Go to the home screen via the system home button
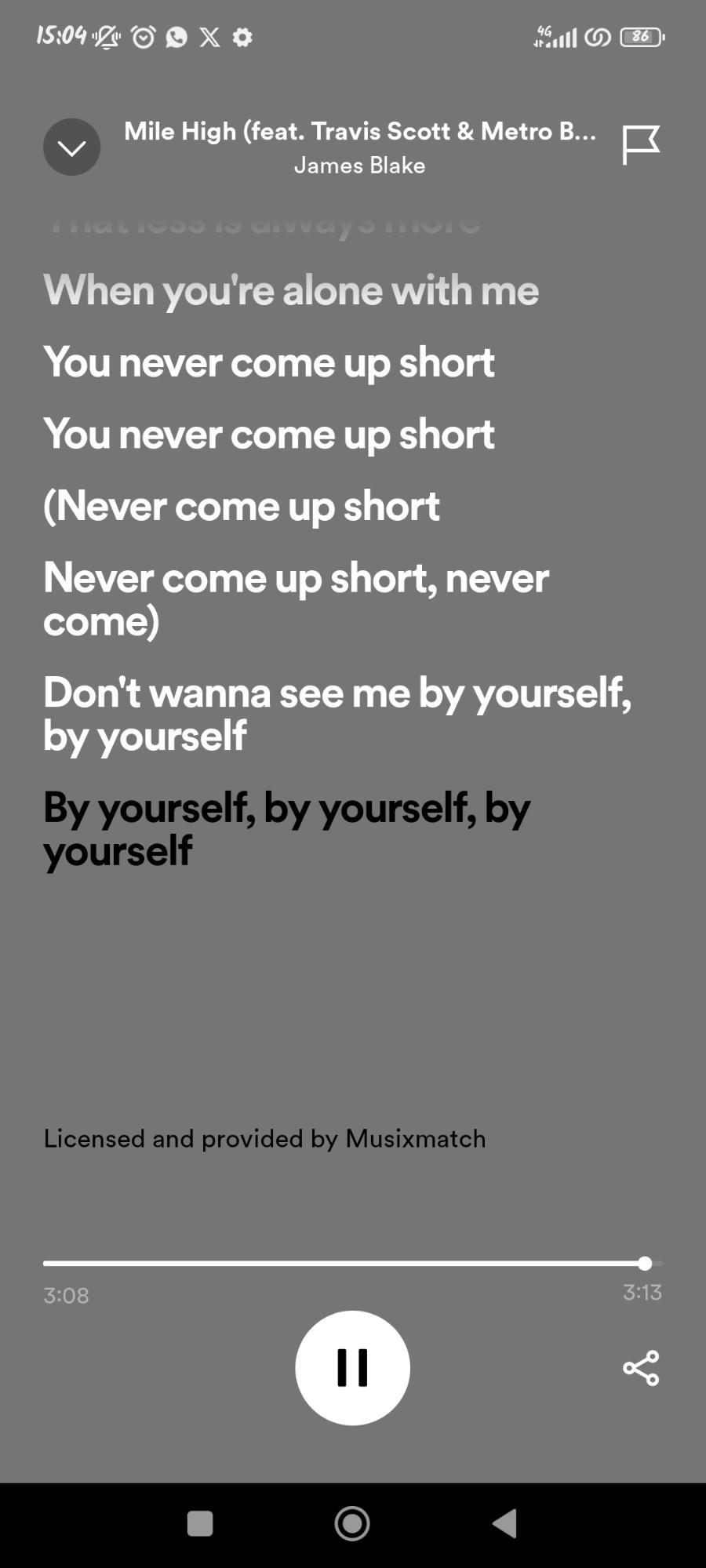This screenshot has width=706, height=1568. point(352,1523)
